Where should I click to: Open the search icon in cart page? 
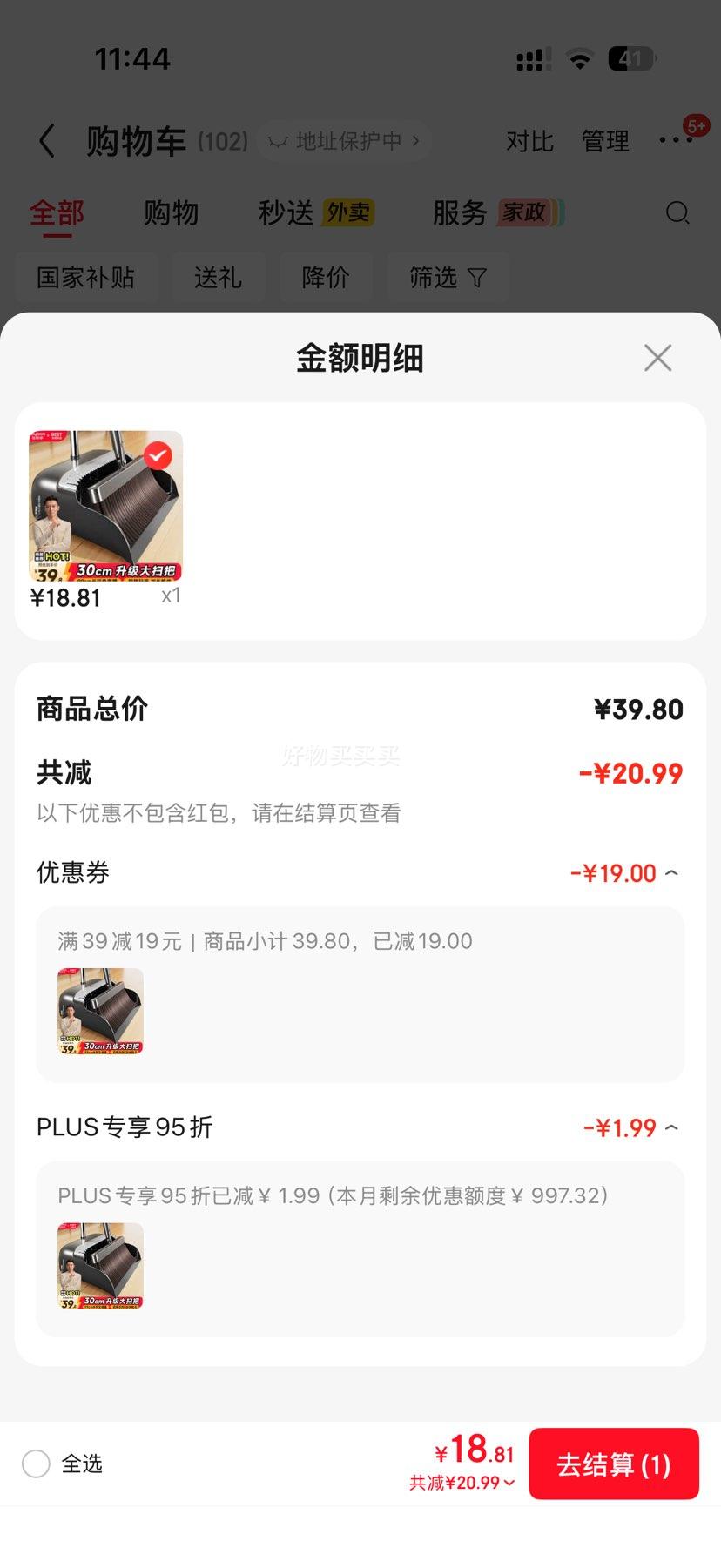677,213
